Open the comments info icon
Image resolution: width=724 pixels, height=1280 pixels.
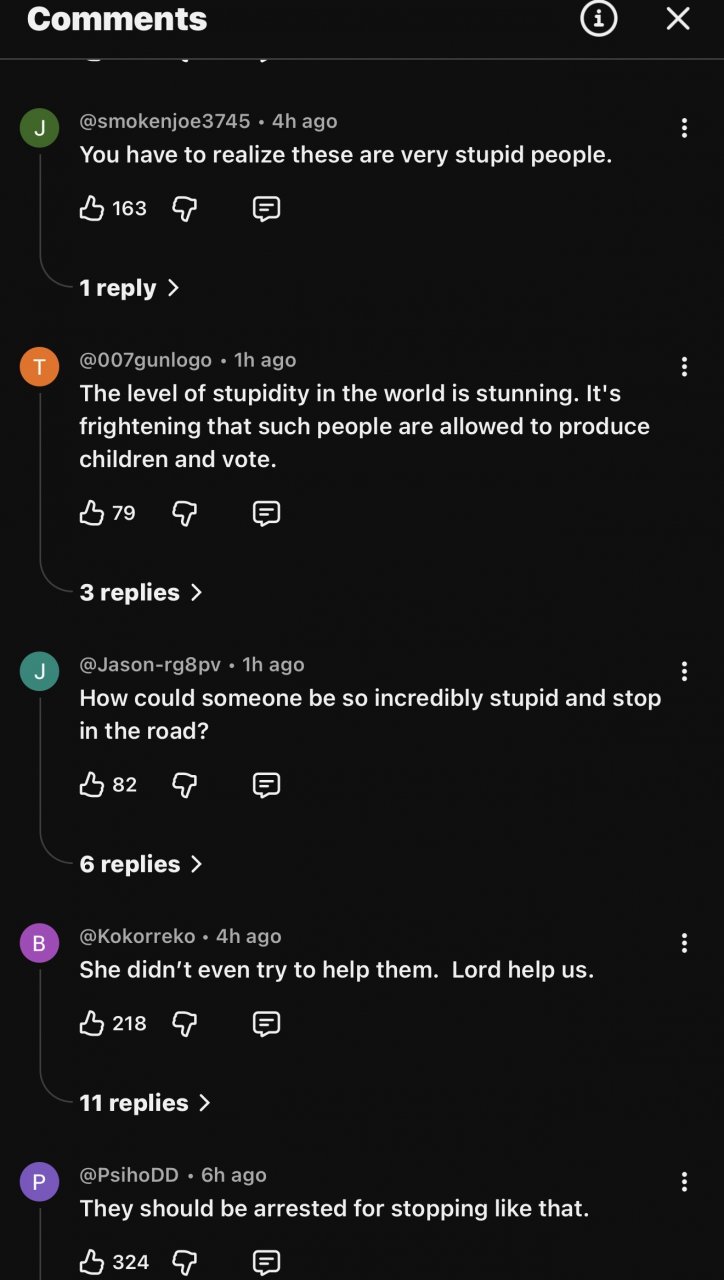point(599,19)
